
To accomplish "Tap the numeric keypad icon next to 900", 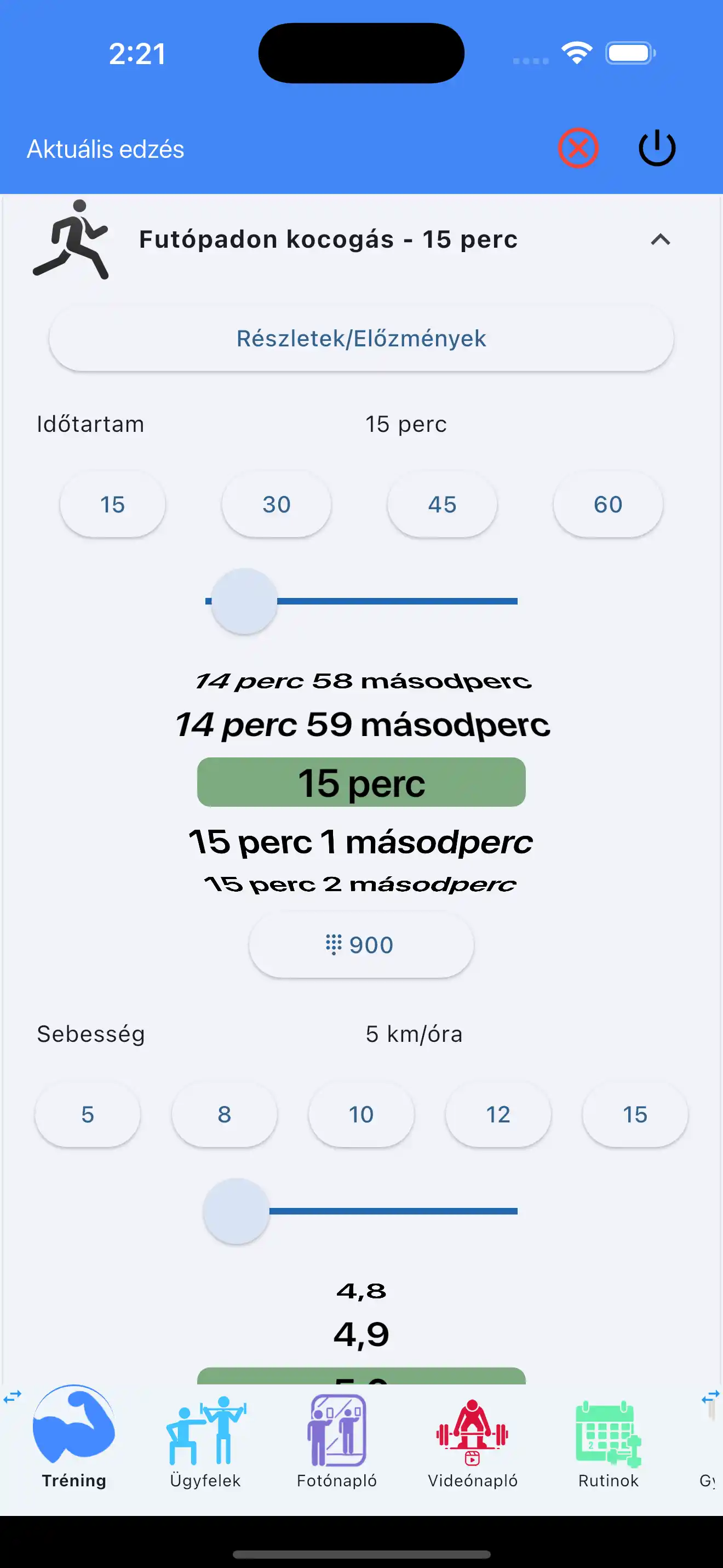I will point(335,944).
